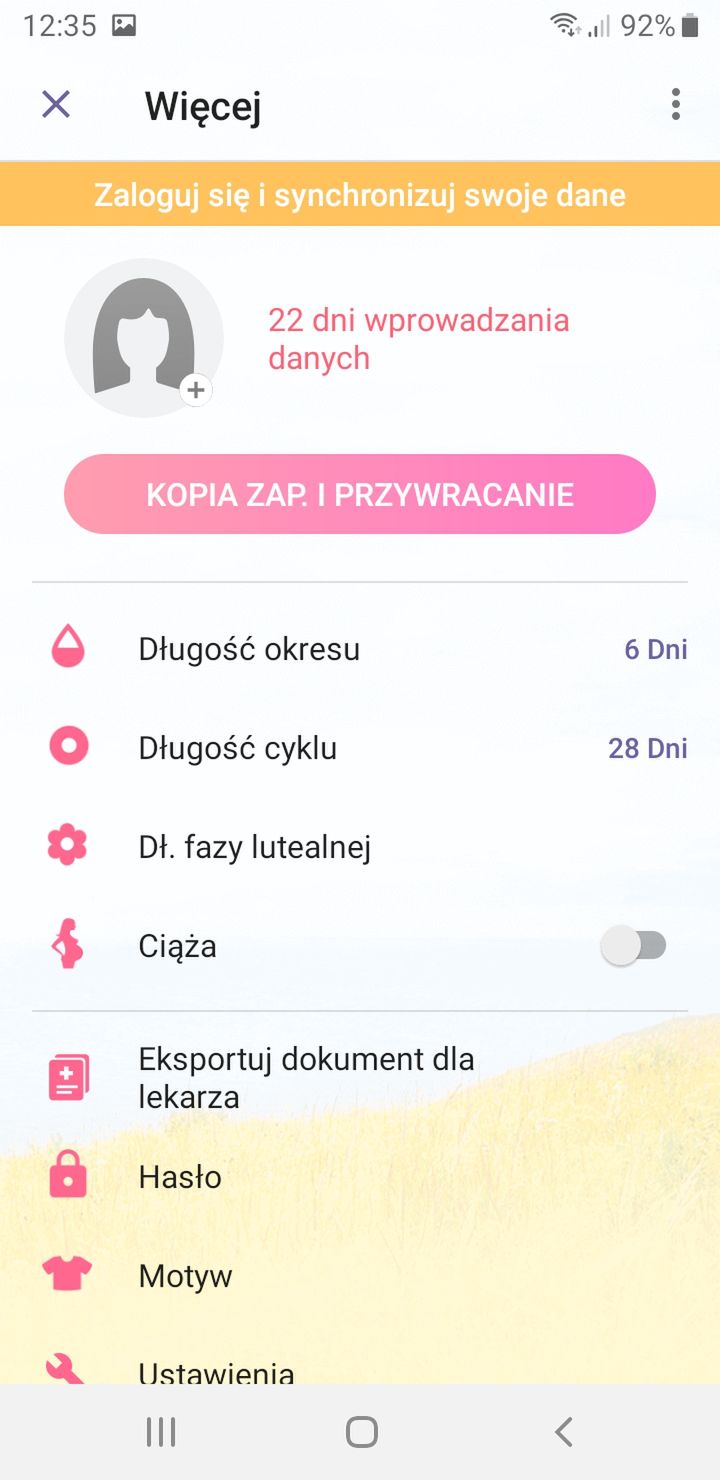Change Długość cyklu setting

(x=360, y=748)
